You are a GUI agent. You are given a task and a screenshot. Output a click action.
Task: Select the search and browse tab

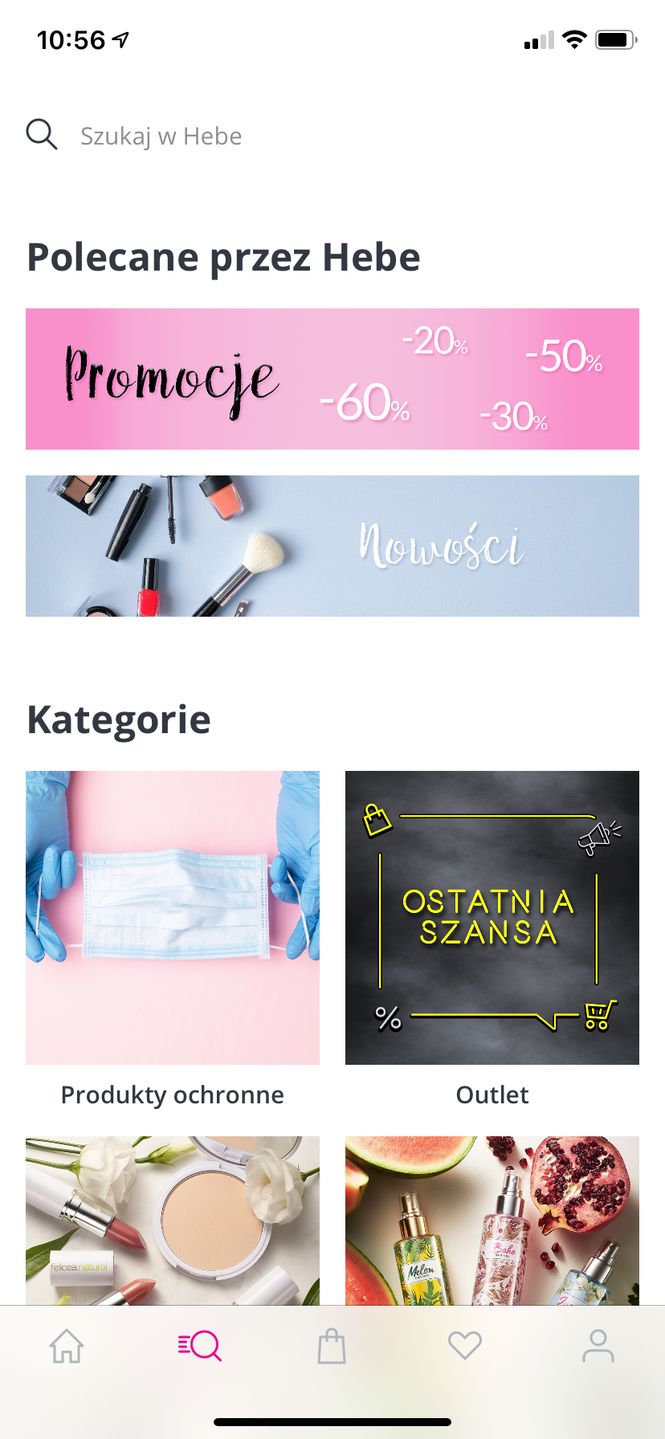[200, 1346]
